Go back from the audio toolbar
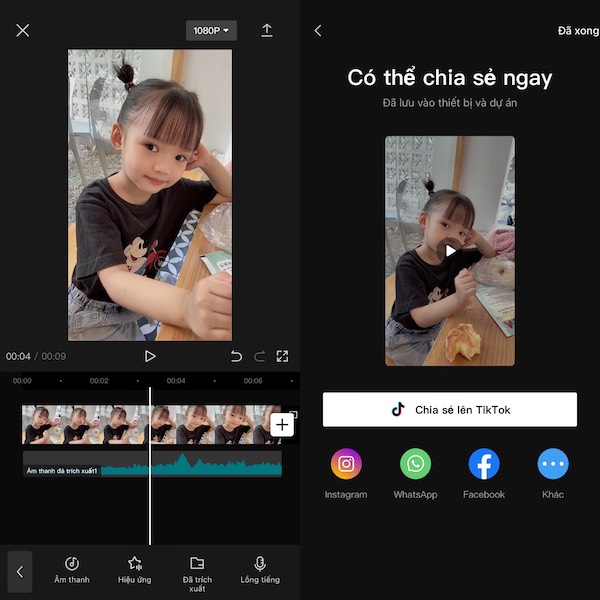The image size is (600, 600). tap(19, 572)
